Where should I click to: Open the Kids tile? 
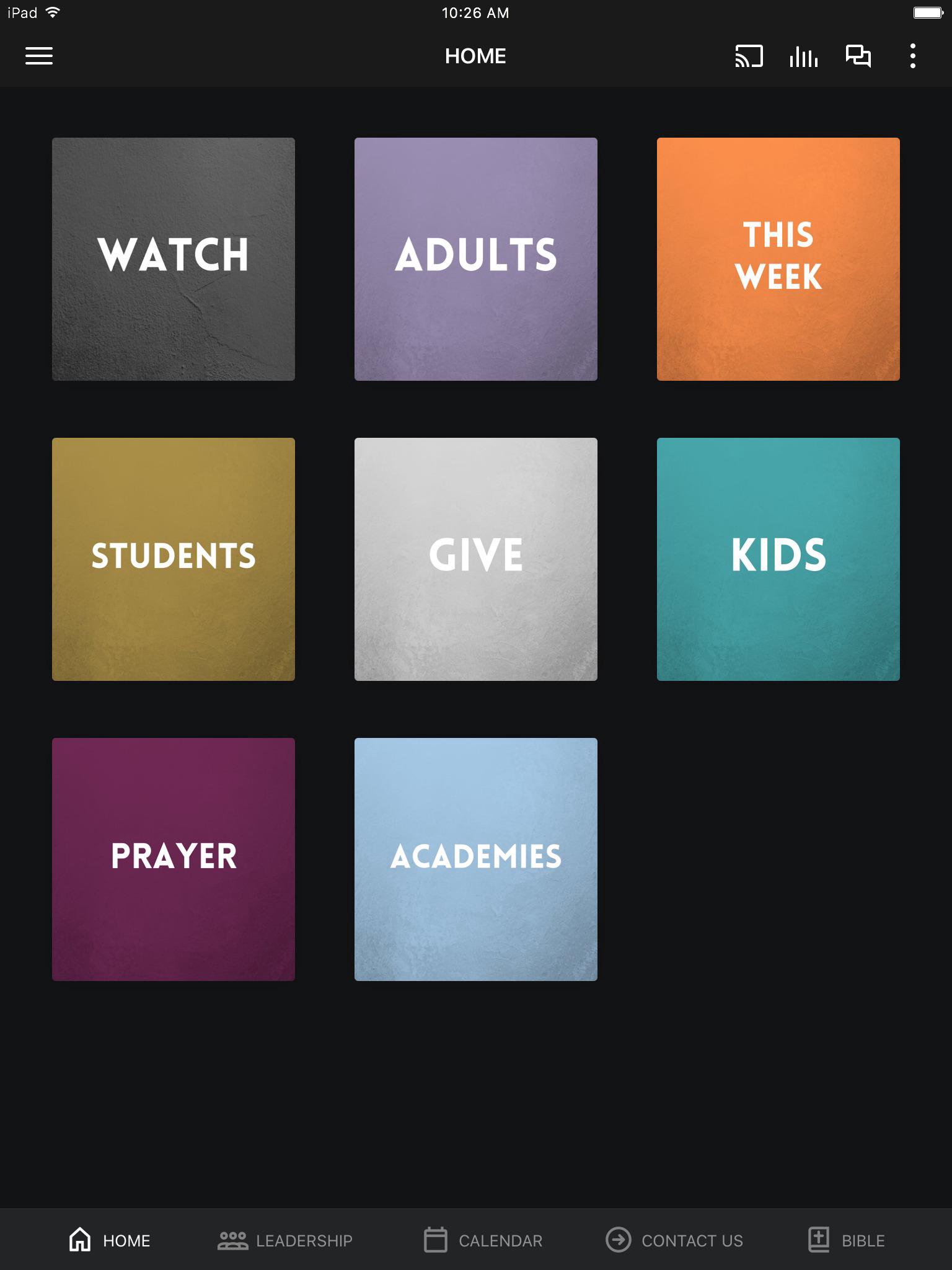[778, 559]
